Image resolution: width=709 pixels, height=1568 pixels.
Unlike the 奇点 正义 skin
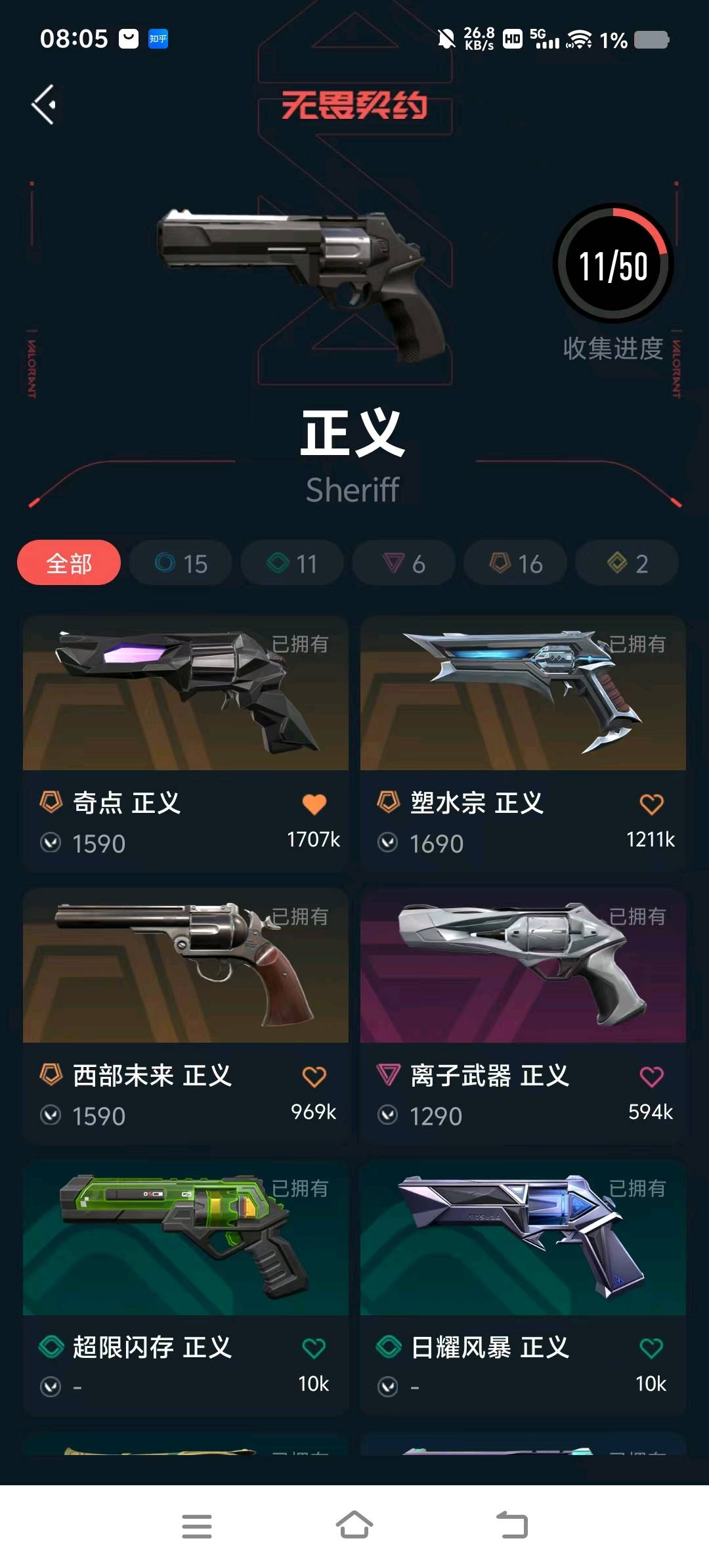click(x=314, y=804)
